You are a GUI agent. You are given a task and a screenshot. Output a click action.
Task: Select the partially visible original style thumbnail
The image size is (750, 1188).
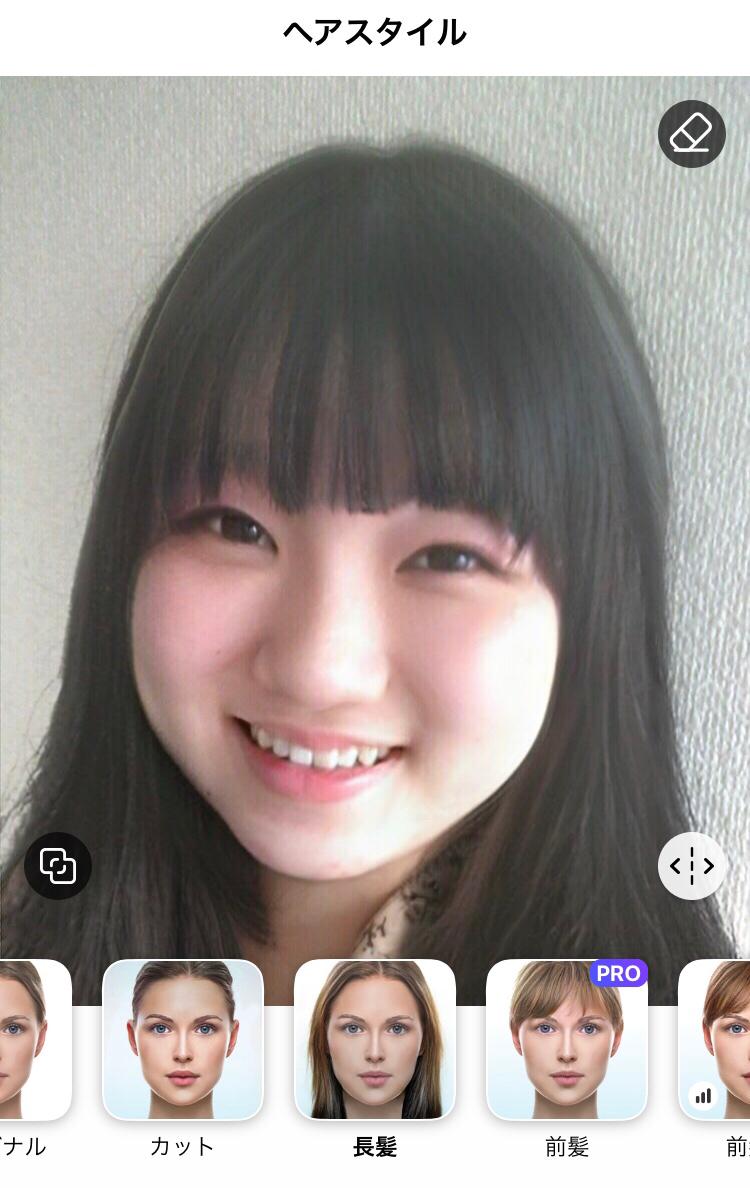(x=32, y=1039)
